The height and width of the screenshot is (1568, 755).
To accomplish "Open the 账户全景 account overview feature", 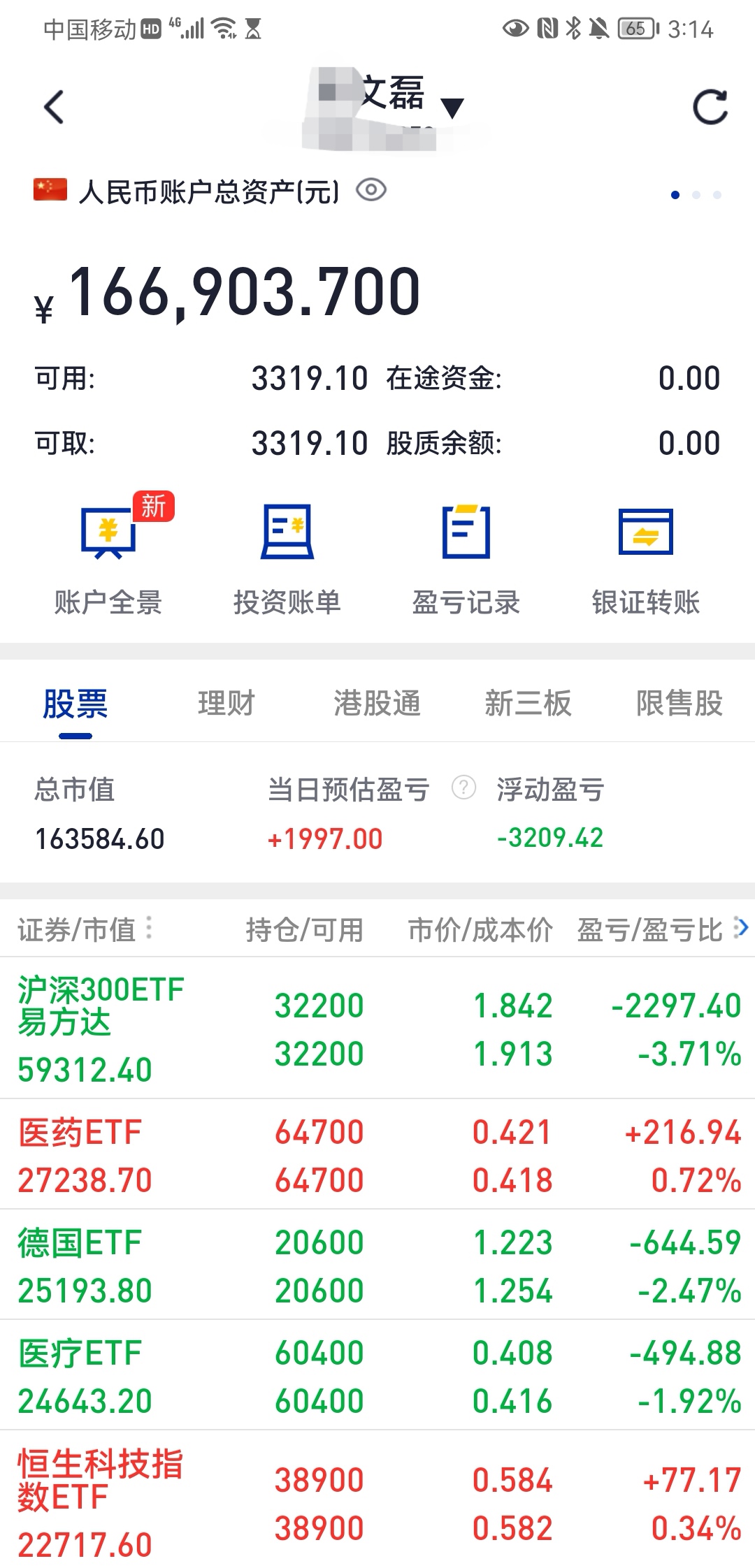I will 108,559.
